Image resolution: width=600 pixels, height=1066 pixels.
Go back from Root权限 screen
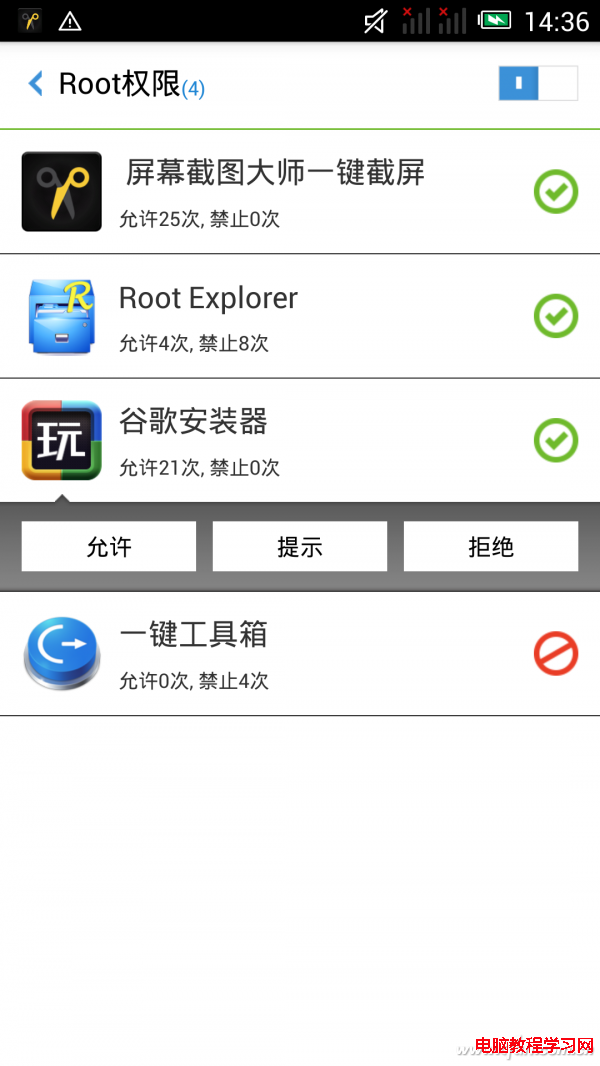click(36, 84)
